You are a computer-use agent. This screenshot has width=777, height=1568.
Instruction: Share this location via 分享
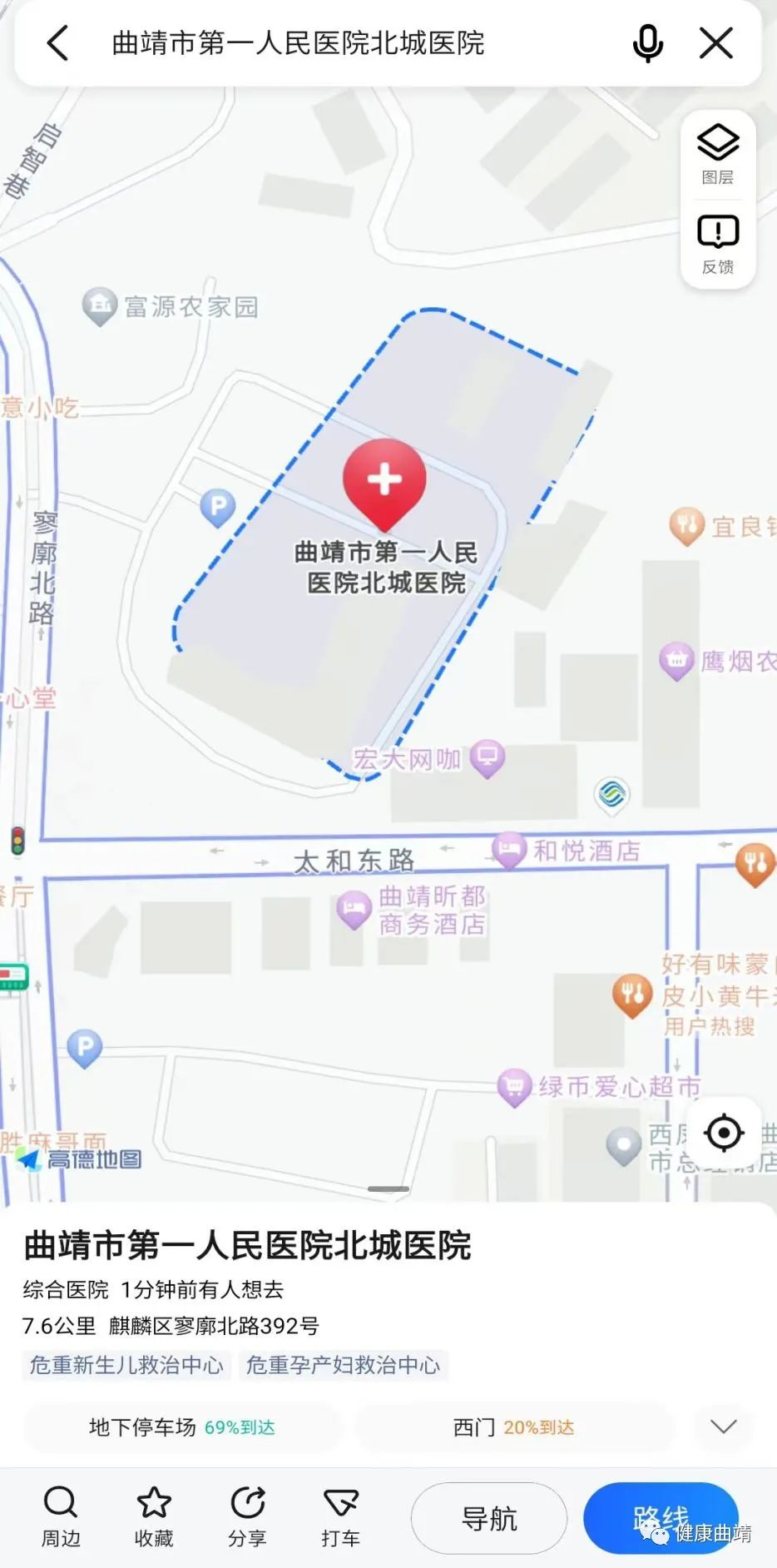tap(247, 1516)
